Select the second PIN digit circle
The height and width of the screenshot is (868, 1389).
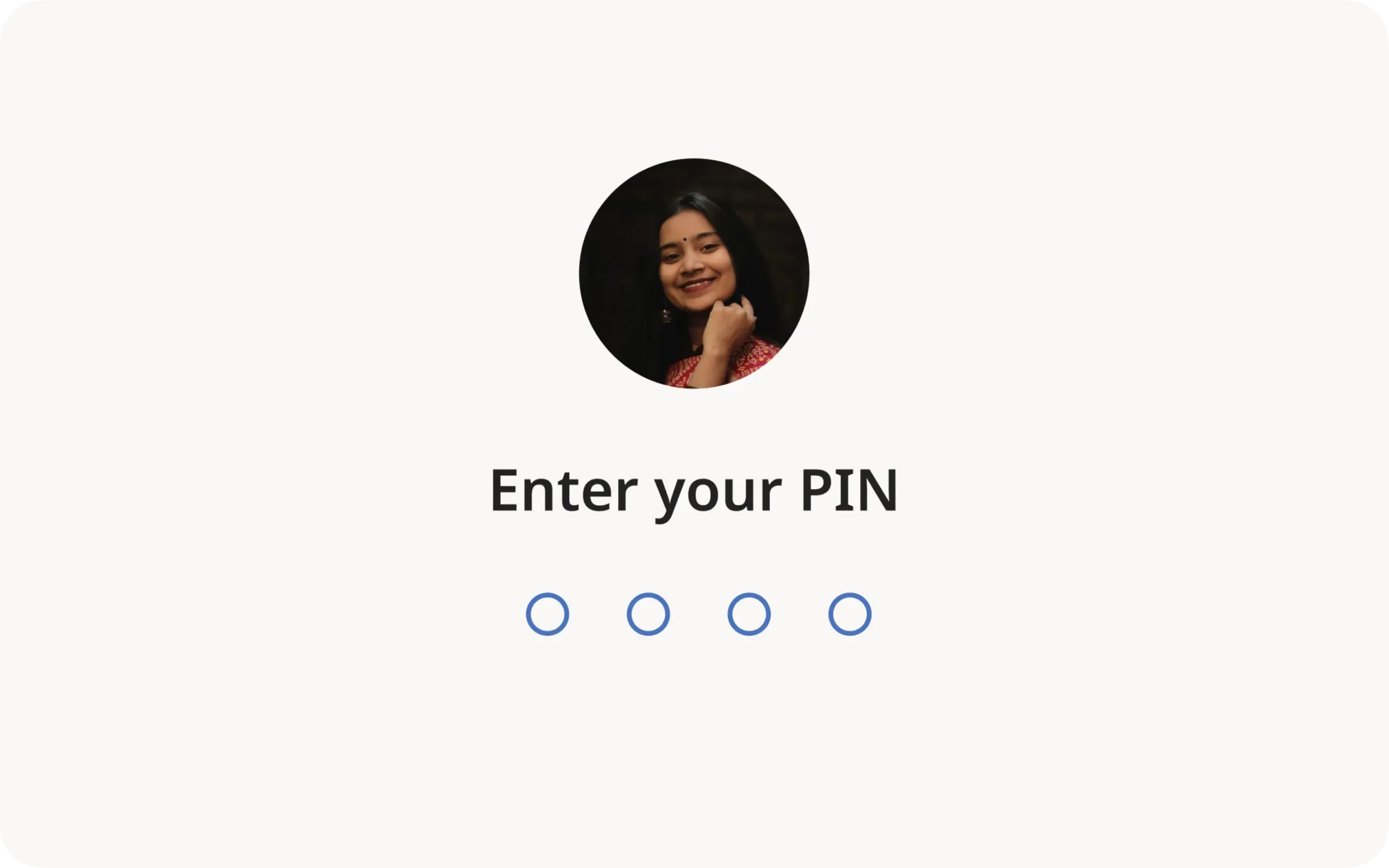(x=648, y=614)
